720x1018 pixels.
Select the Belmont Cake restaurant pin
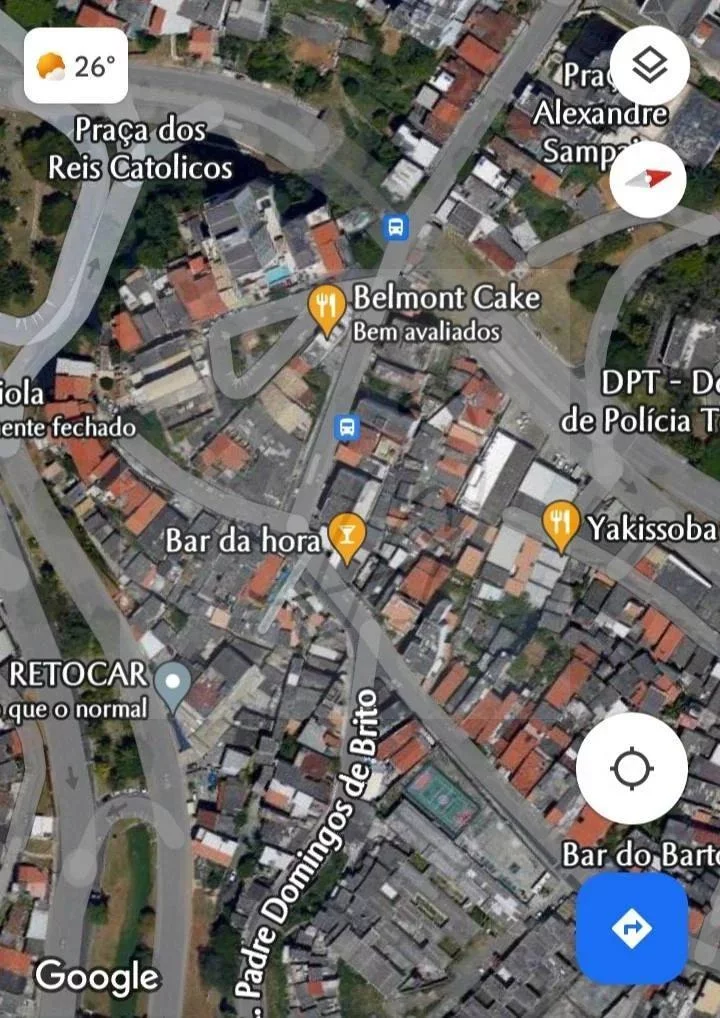pos(326,308)
